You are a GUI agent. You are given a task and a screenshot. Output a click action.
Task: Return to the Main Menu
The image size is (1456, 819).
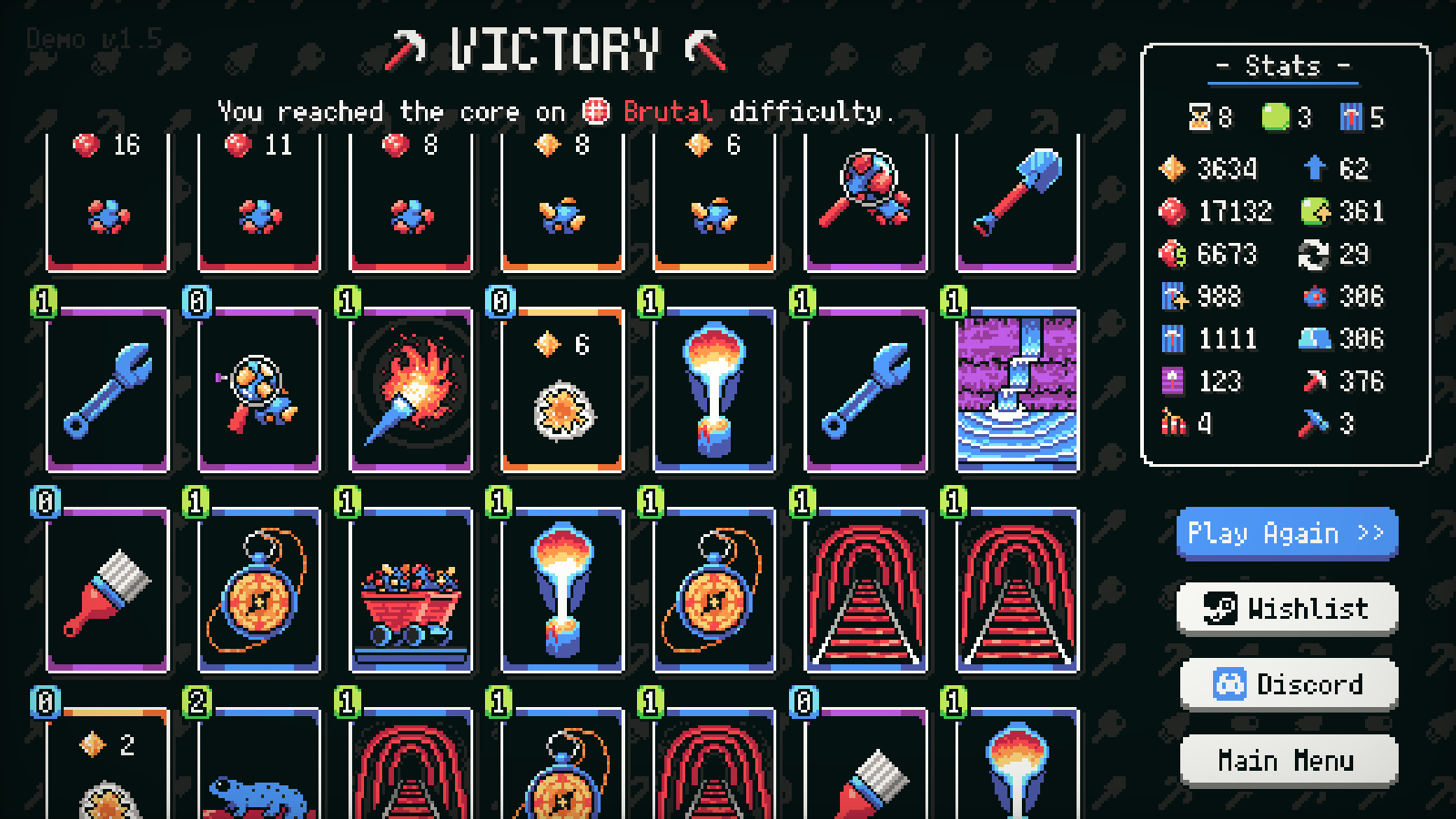click(1288, 760)
